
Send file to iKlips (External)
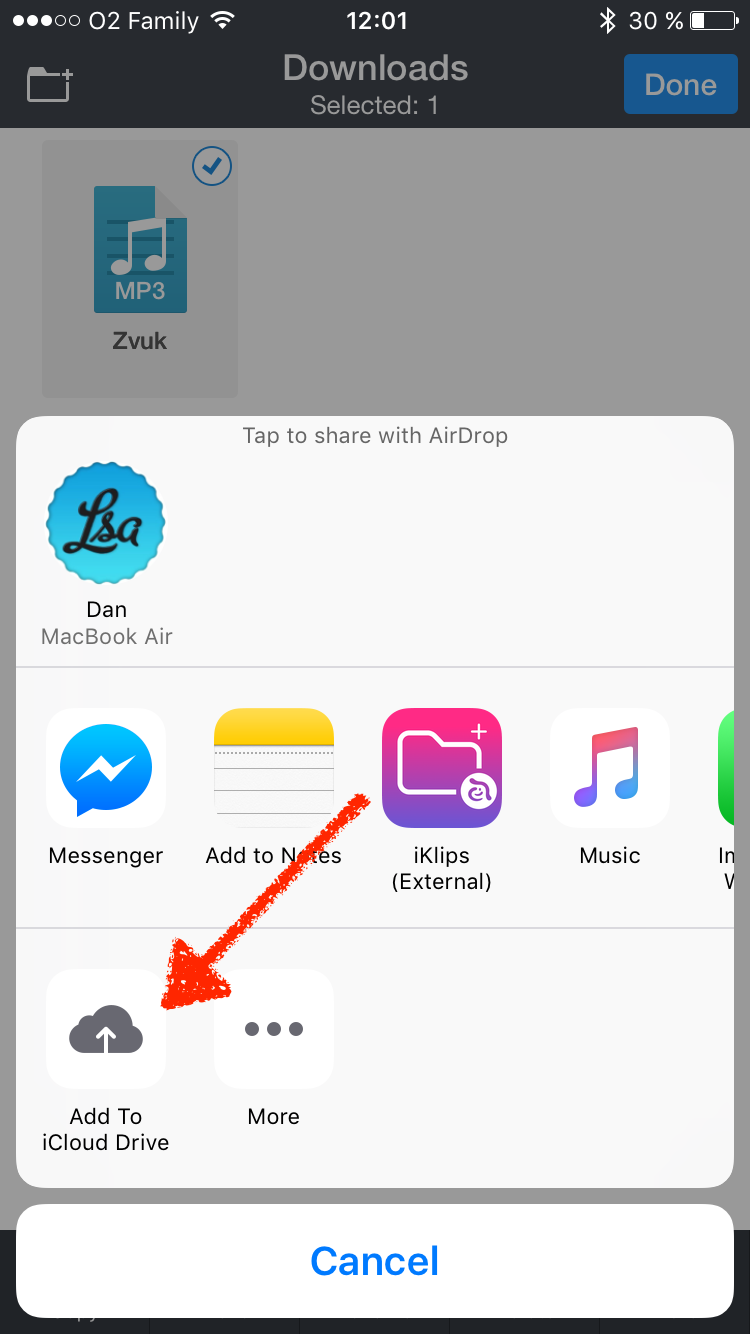coord(441,768)
